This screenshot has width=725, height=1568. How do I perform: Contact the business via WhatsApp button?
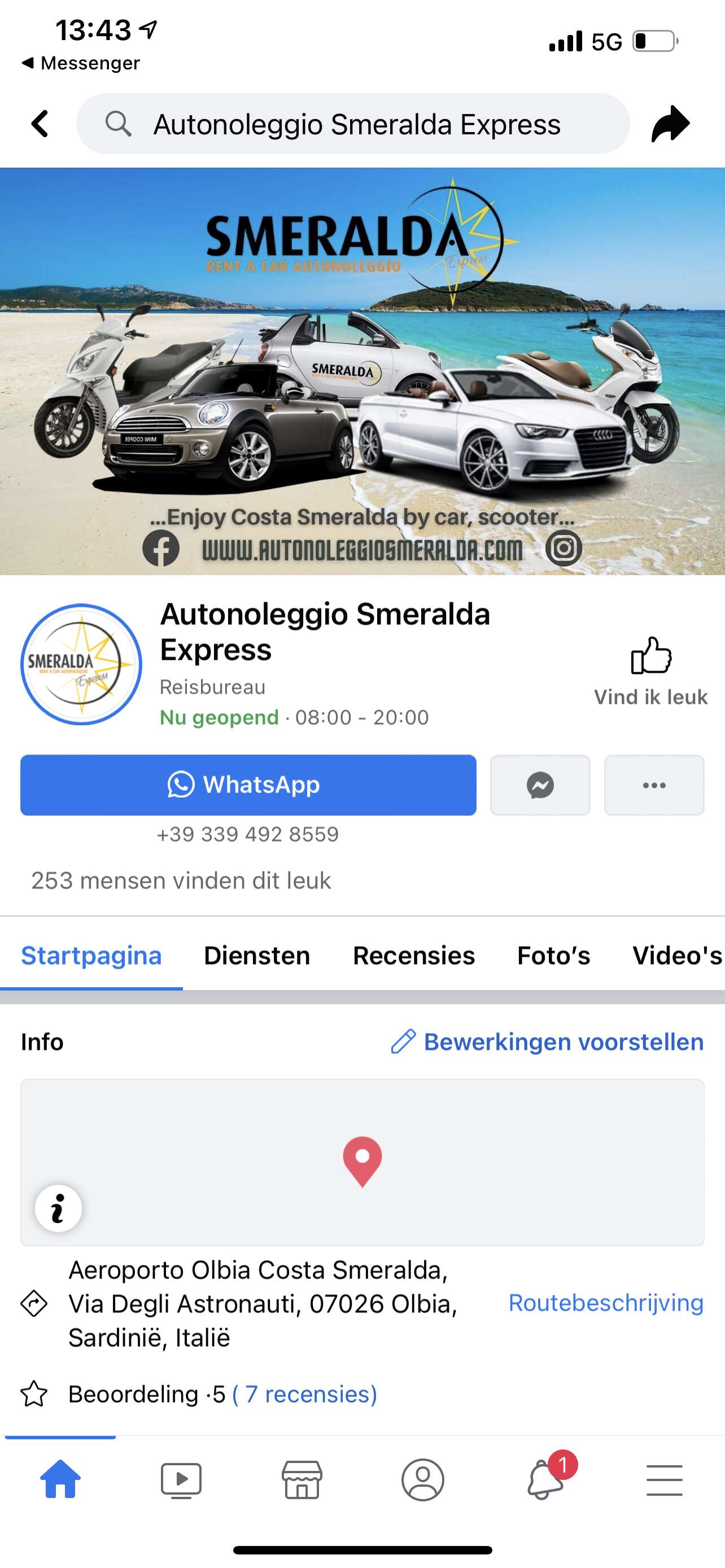248,785
